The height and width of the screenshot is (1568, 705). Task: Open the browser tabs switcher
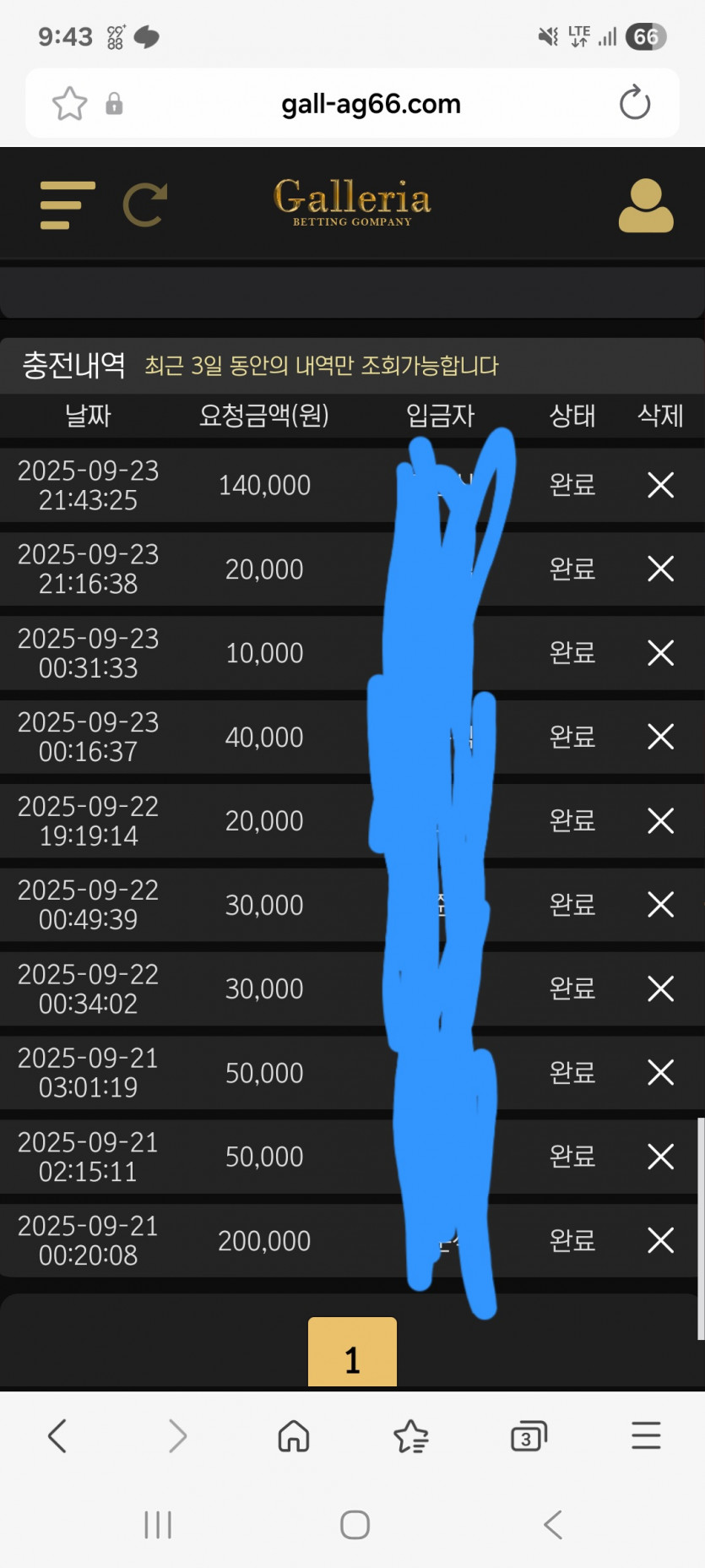pyautogui.click(x=529, y=1435)
